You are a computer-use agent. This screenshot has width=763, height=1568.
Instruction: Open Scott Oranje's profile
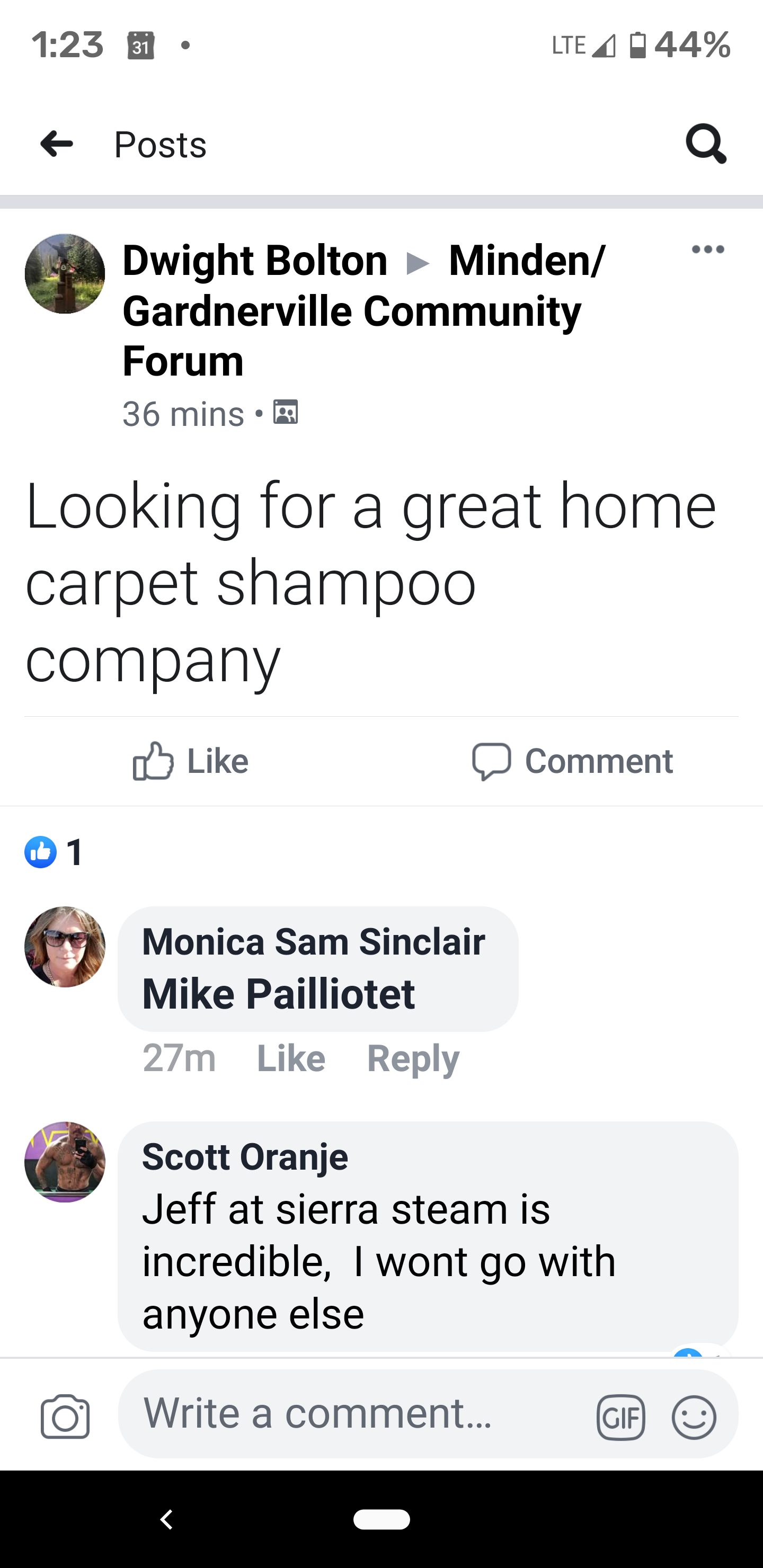tap(245, 1156)
